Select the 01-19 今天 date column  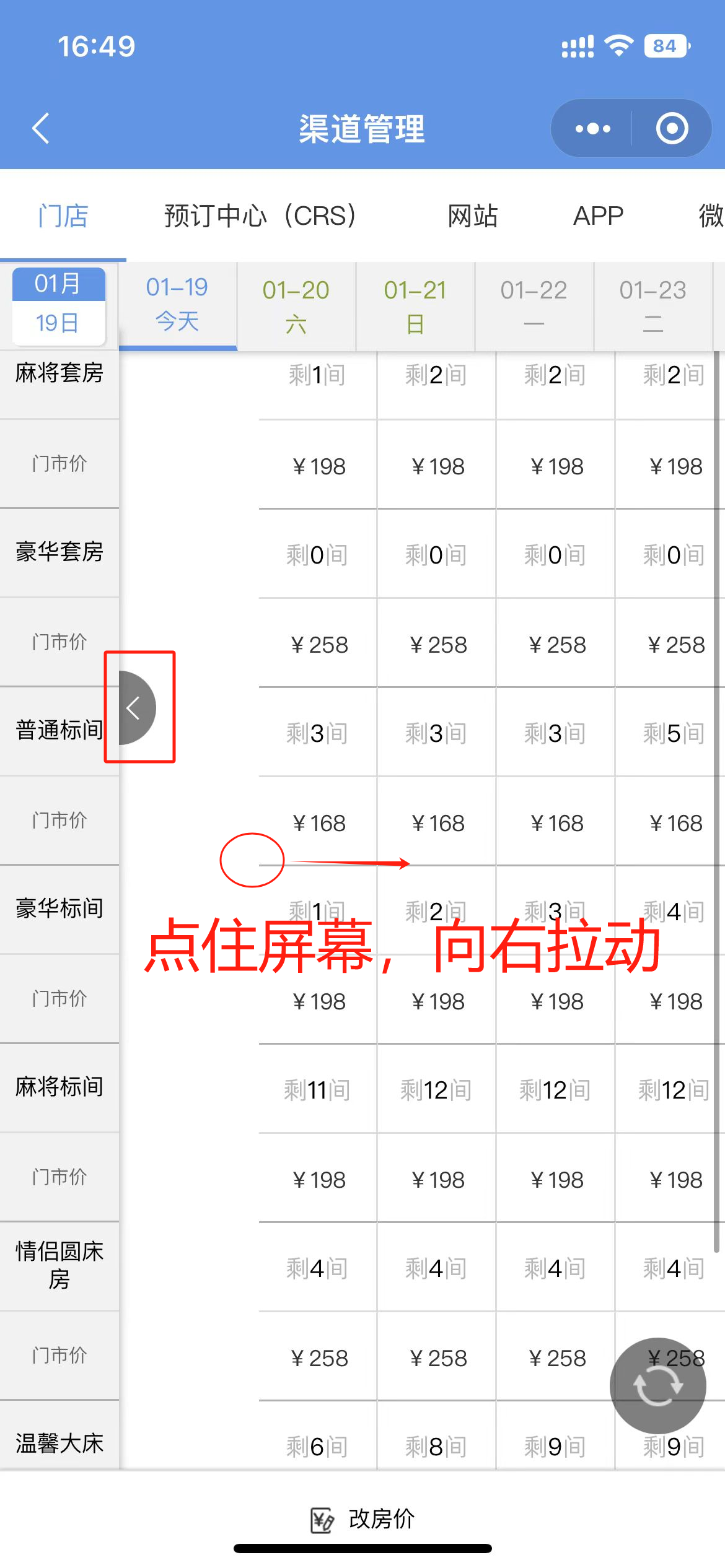pyautogui.click(x=177, y=305)
